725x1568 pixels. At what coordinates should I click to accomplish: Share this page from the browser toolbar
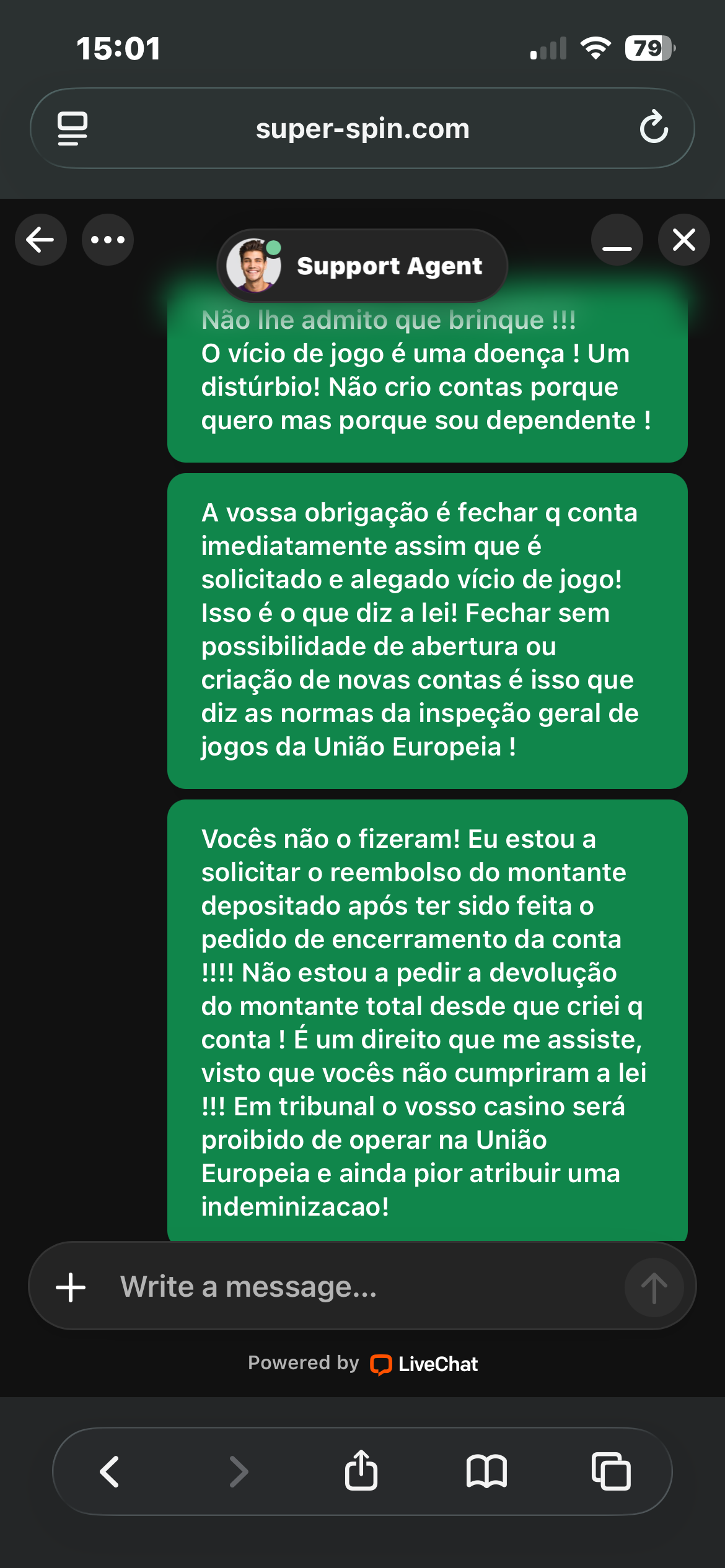click(361, 1470)
